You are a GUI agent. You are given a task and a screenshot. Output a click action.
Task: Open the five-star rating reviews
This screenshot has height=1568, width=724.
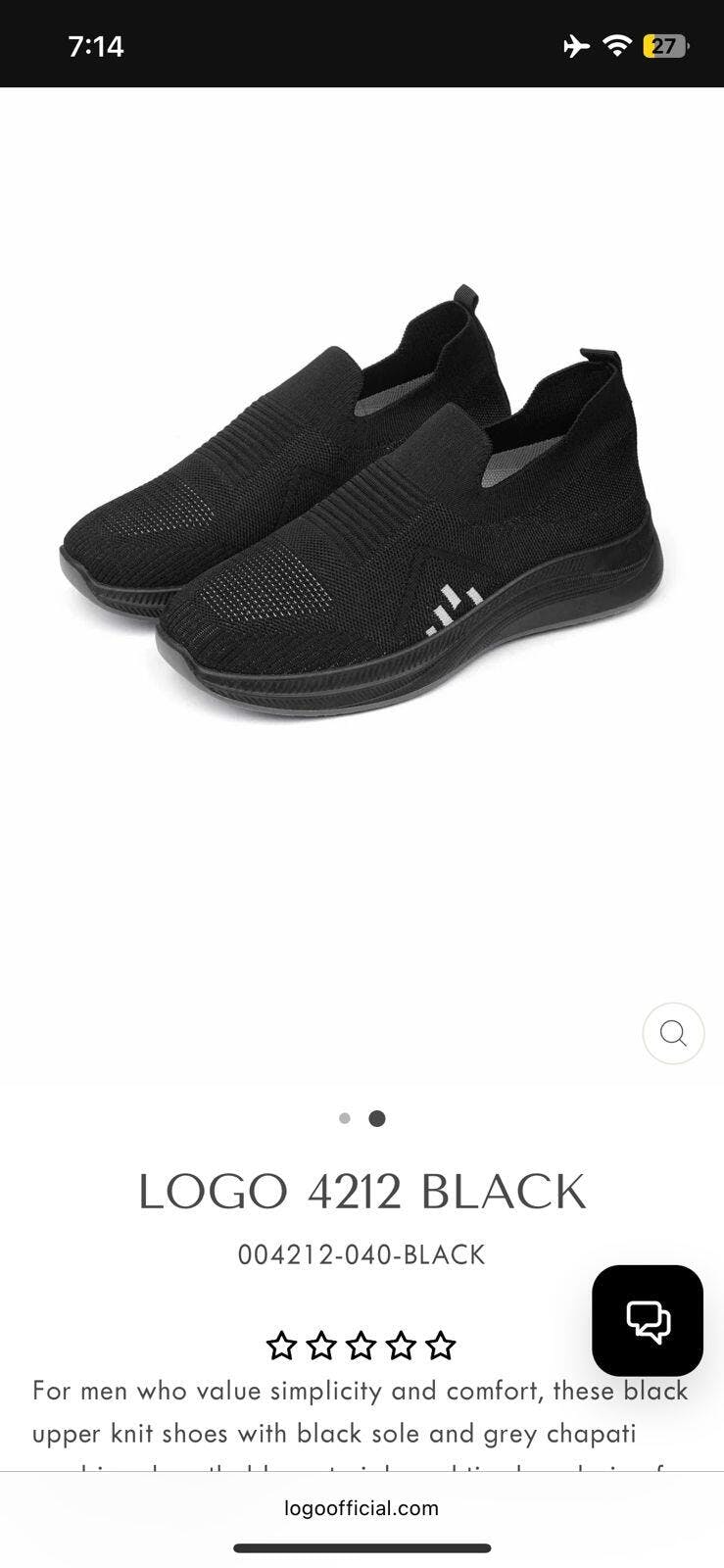(x=362, y=1346)
